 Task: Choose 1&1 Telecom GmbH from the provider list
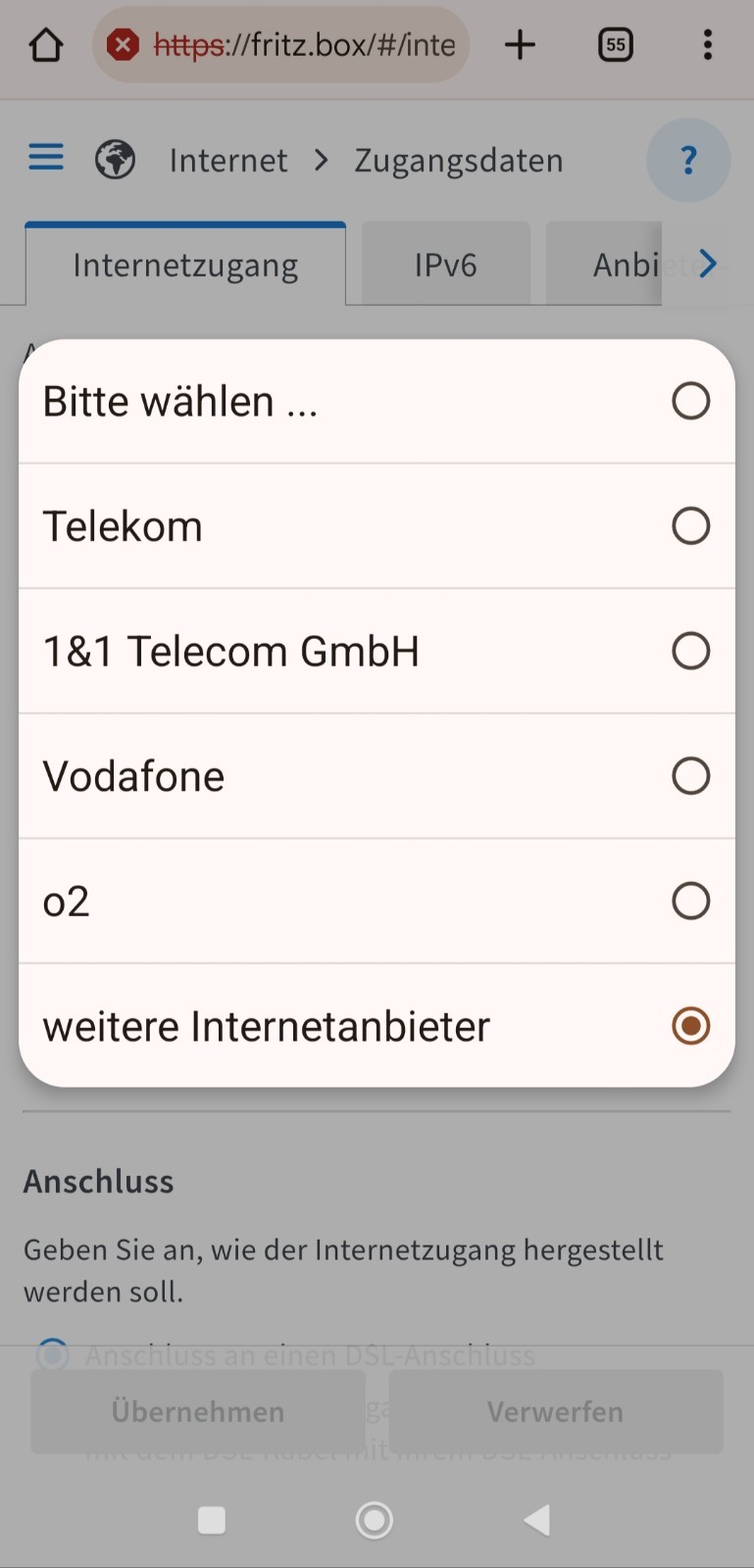376,650
